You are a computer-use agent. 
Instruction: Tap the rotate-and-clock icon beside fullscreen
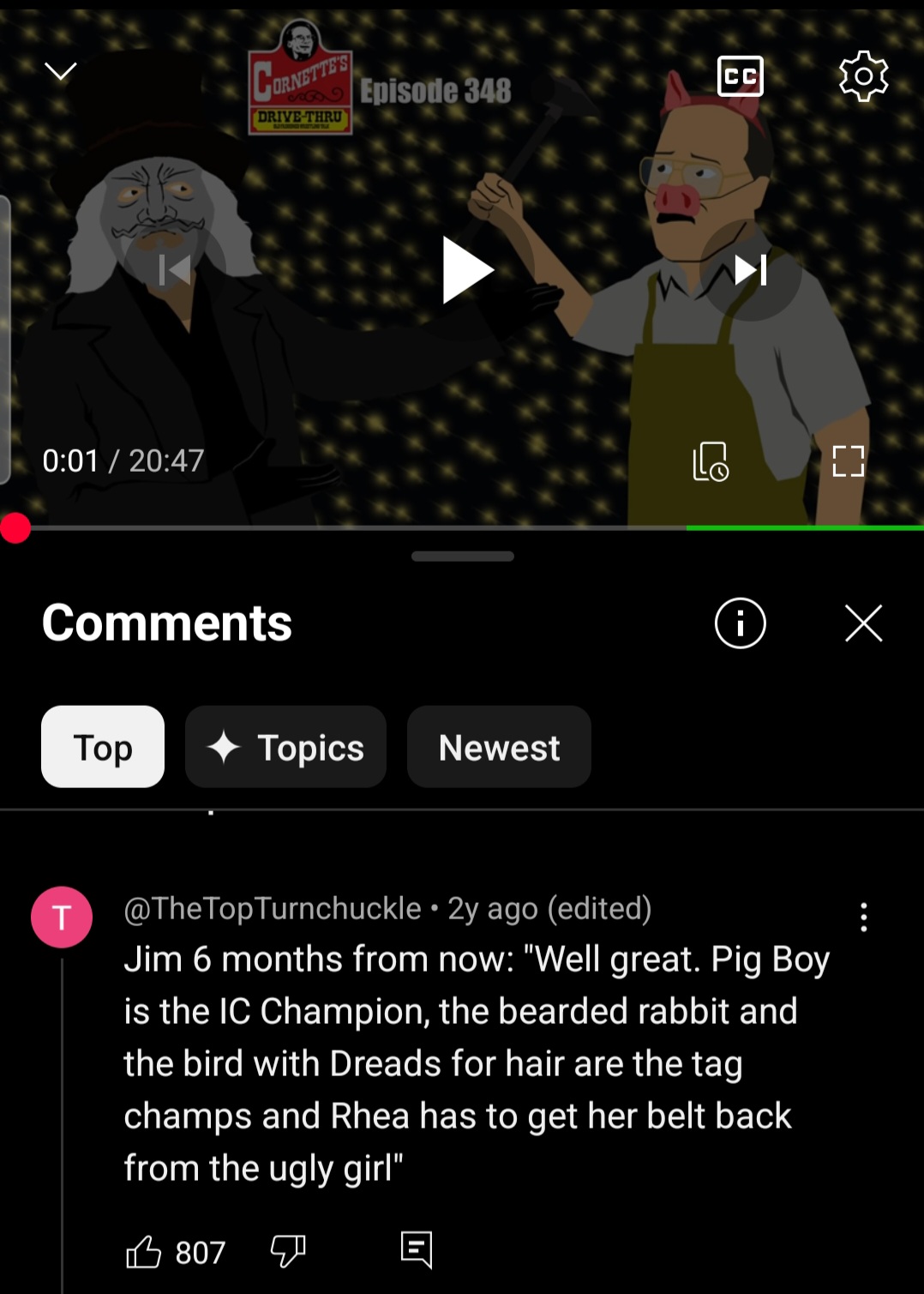711,461
